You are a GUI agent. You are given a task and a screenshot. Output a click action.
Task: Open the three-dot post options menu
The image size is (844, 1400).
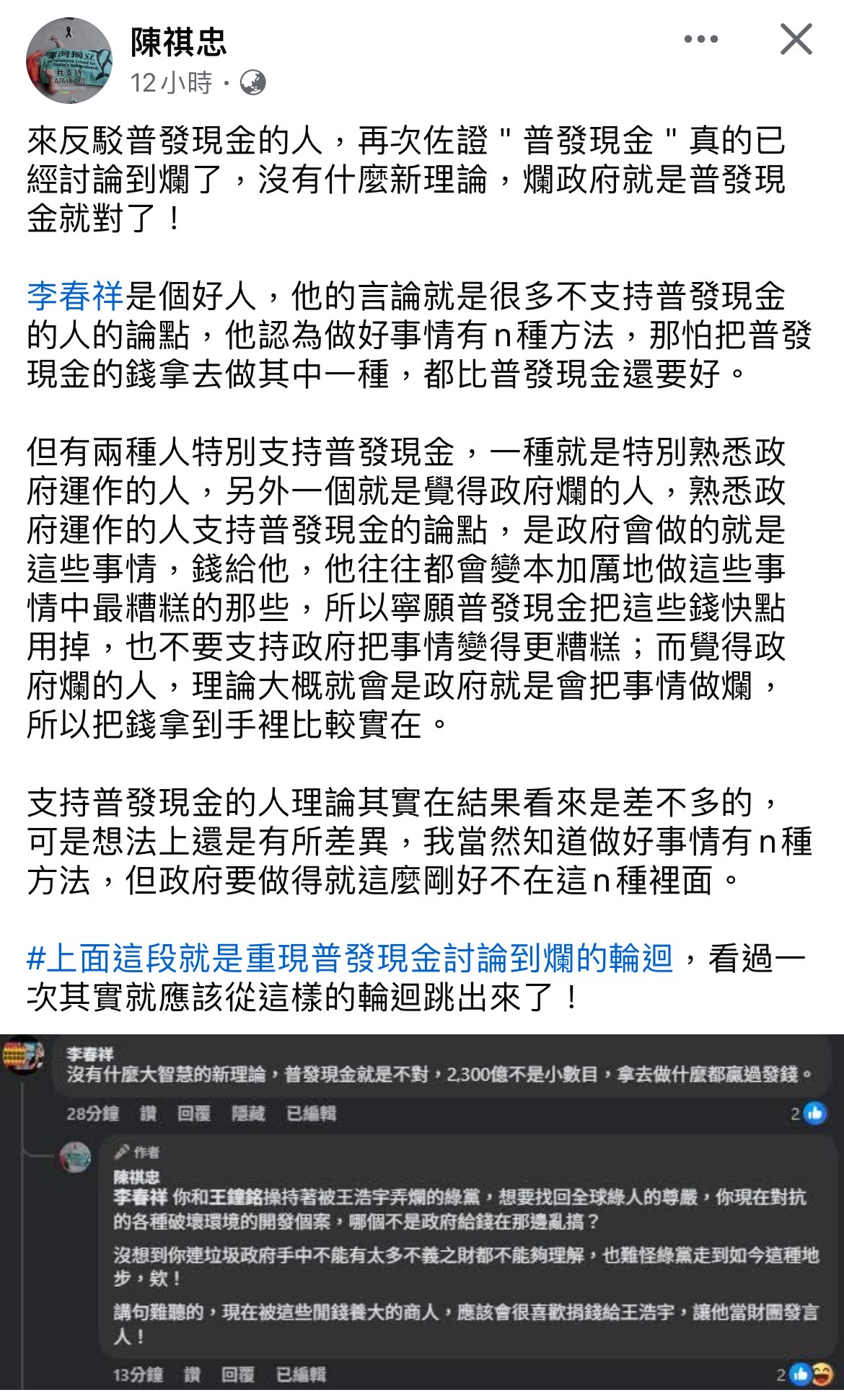click(700, 40)
